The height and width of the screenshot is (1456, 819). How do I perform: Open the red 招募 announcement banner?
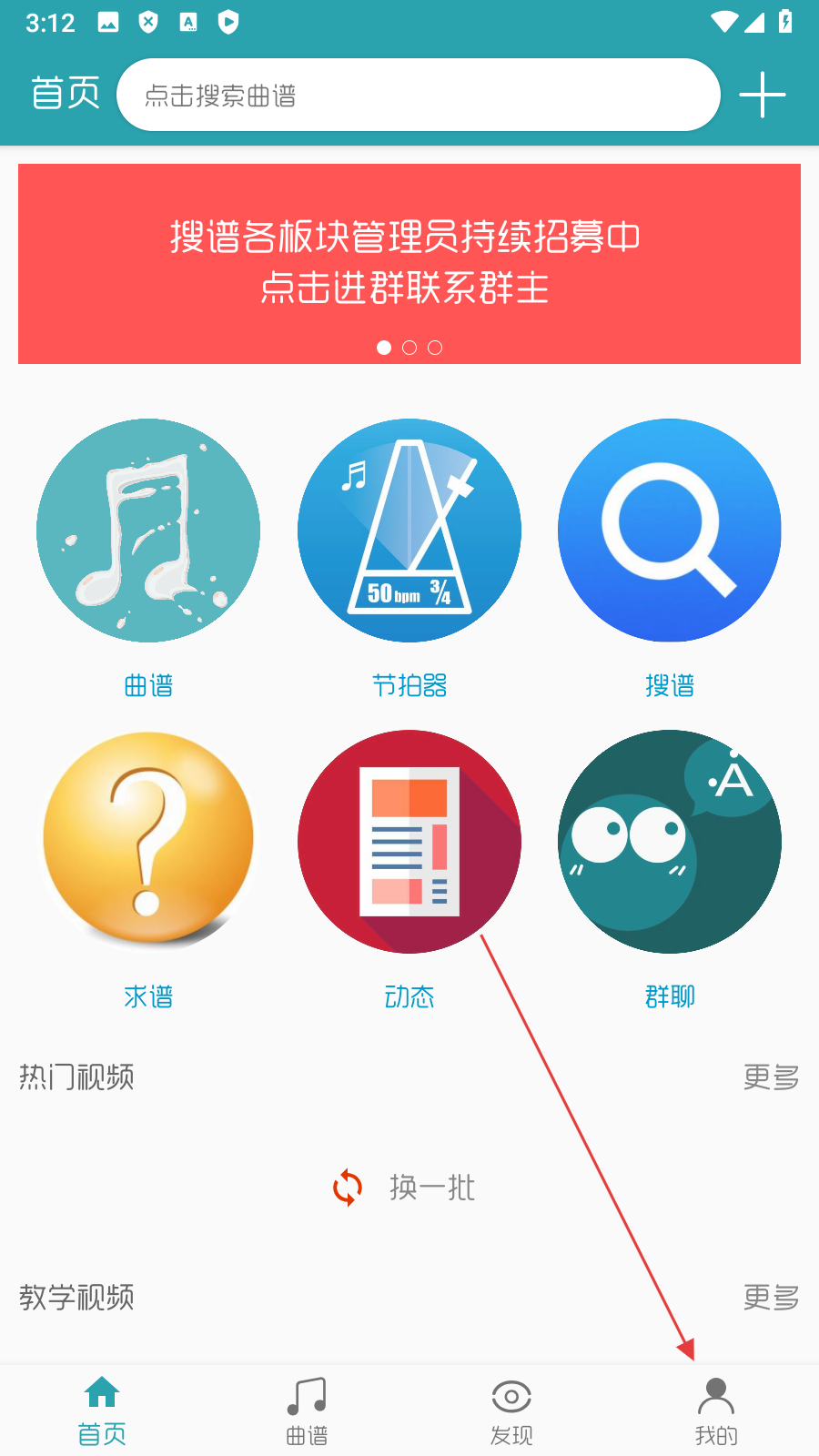tap(409, 264)
